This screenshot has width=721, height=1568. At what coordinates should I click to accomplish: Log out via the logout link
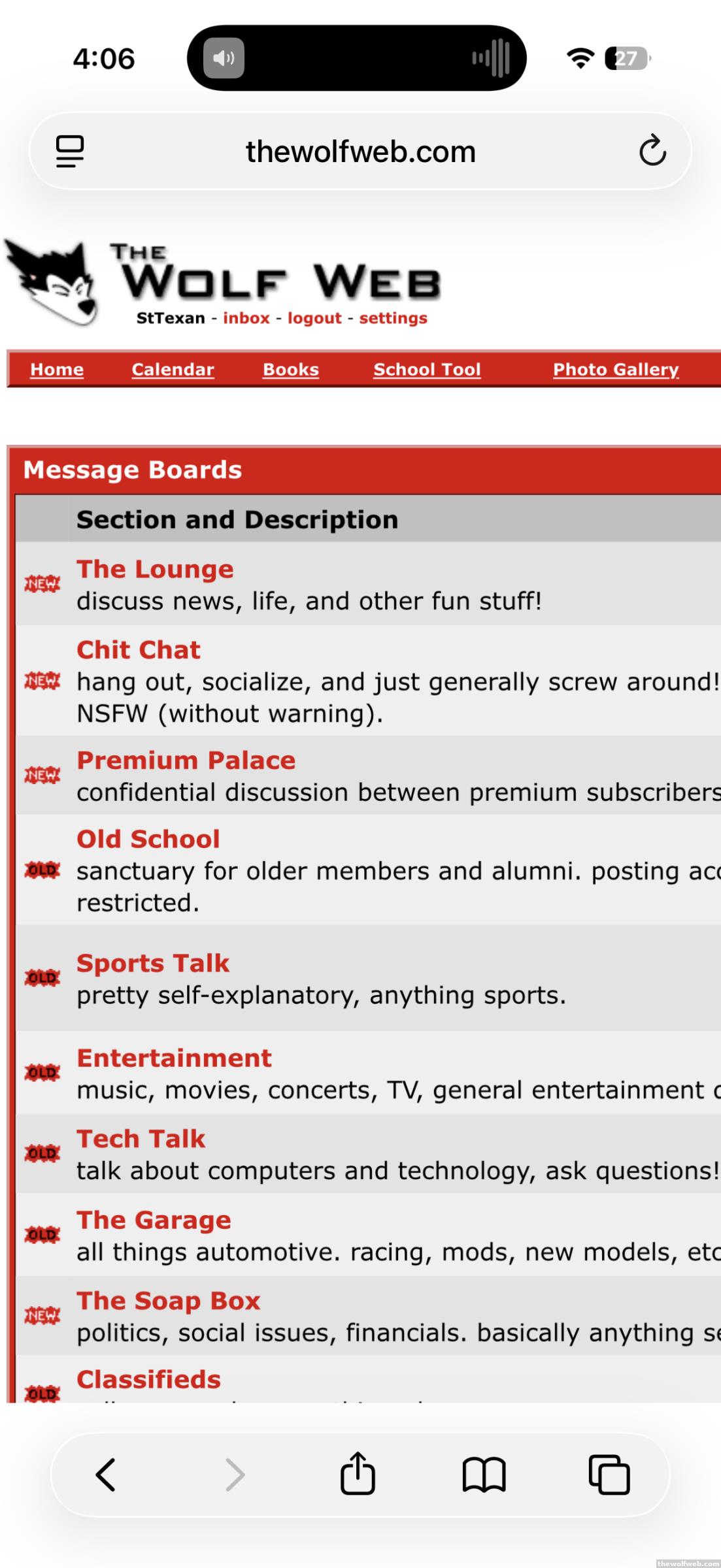click(314, 318)
